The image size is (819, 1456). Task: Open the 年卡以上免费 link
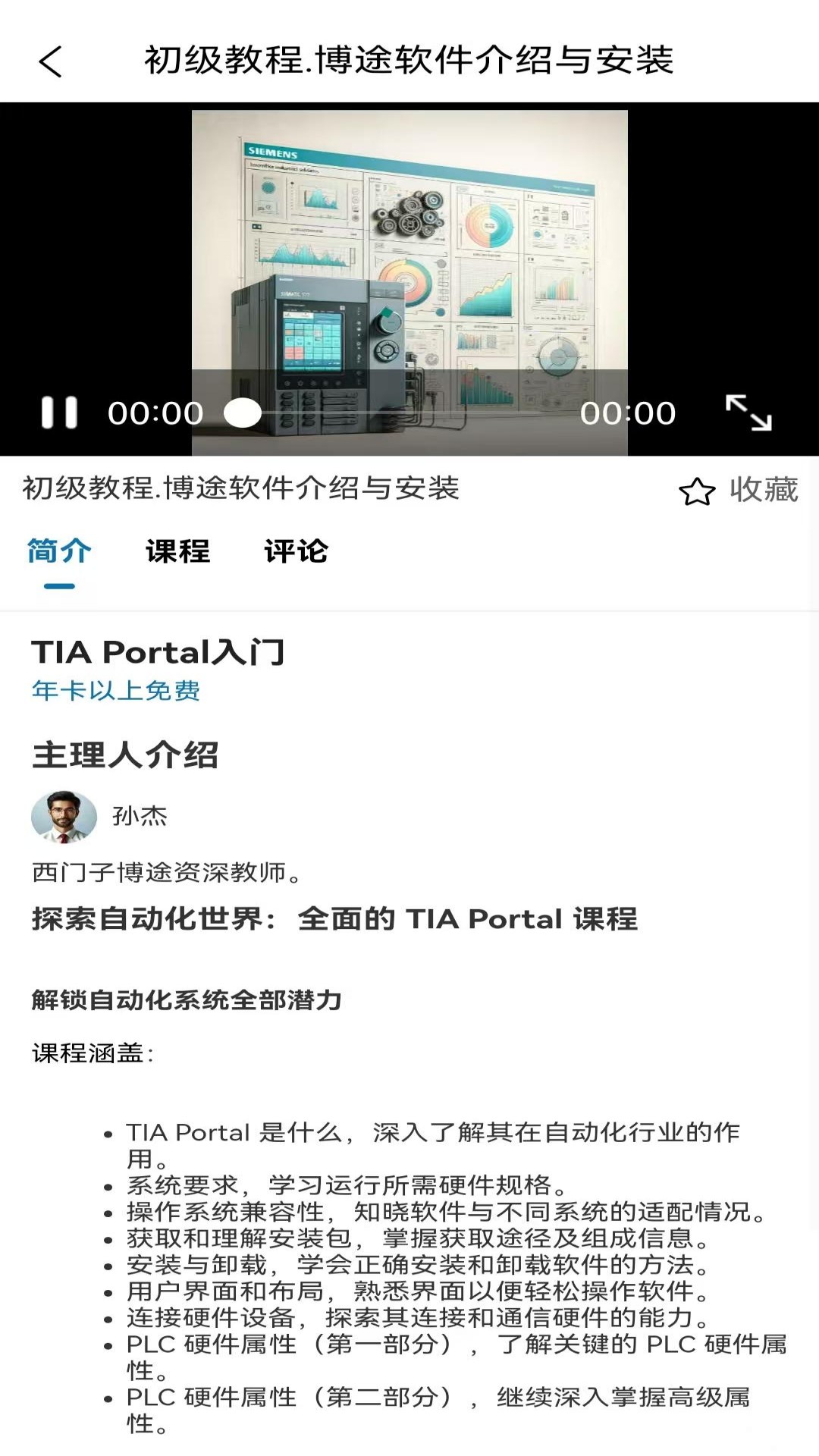[x=115, y=692]
